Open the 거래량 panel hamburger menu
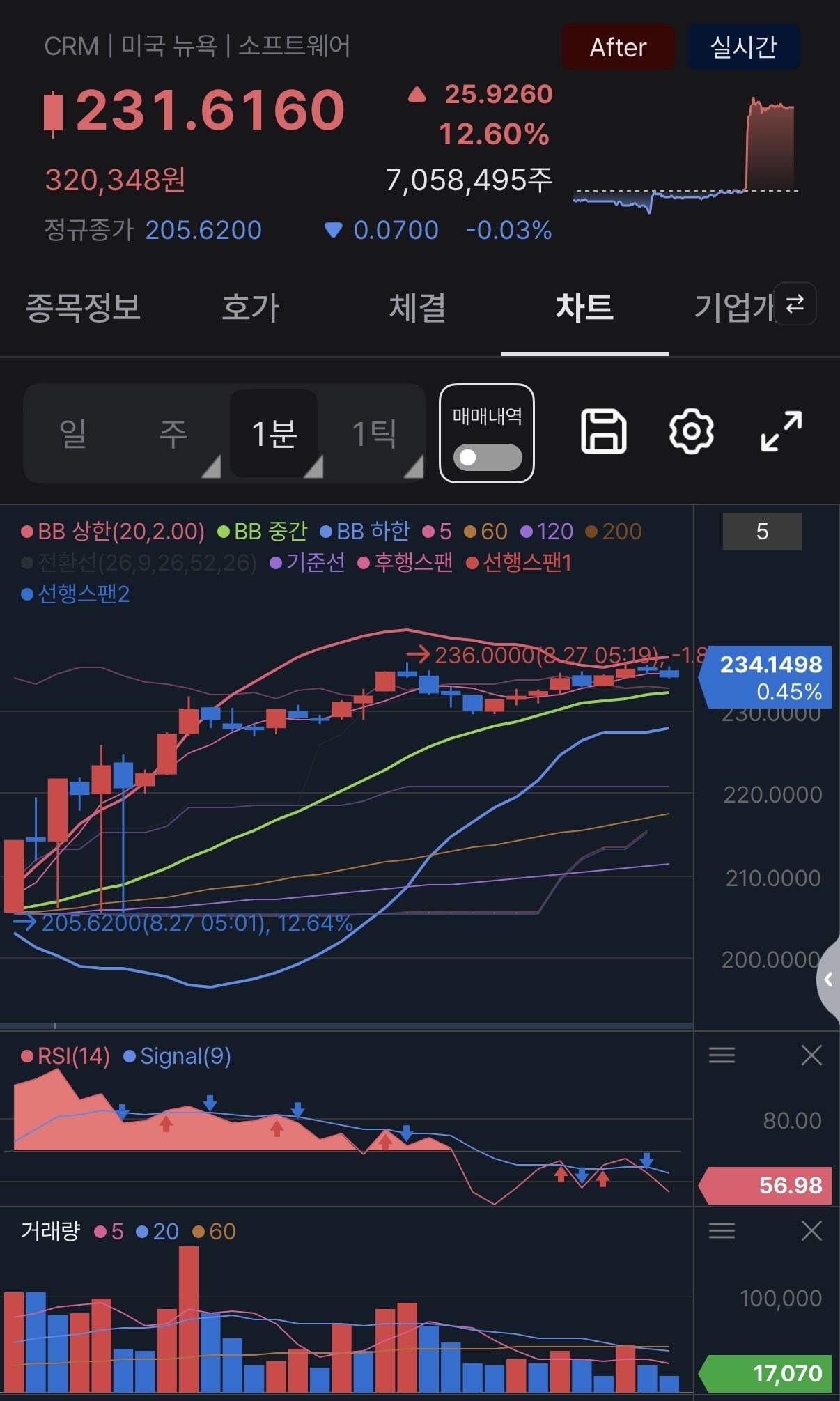840x1401 pixels. (x=722, y=1231)
